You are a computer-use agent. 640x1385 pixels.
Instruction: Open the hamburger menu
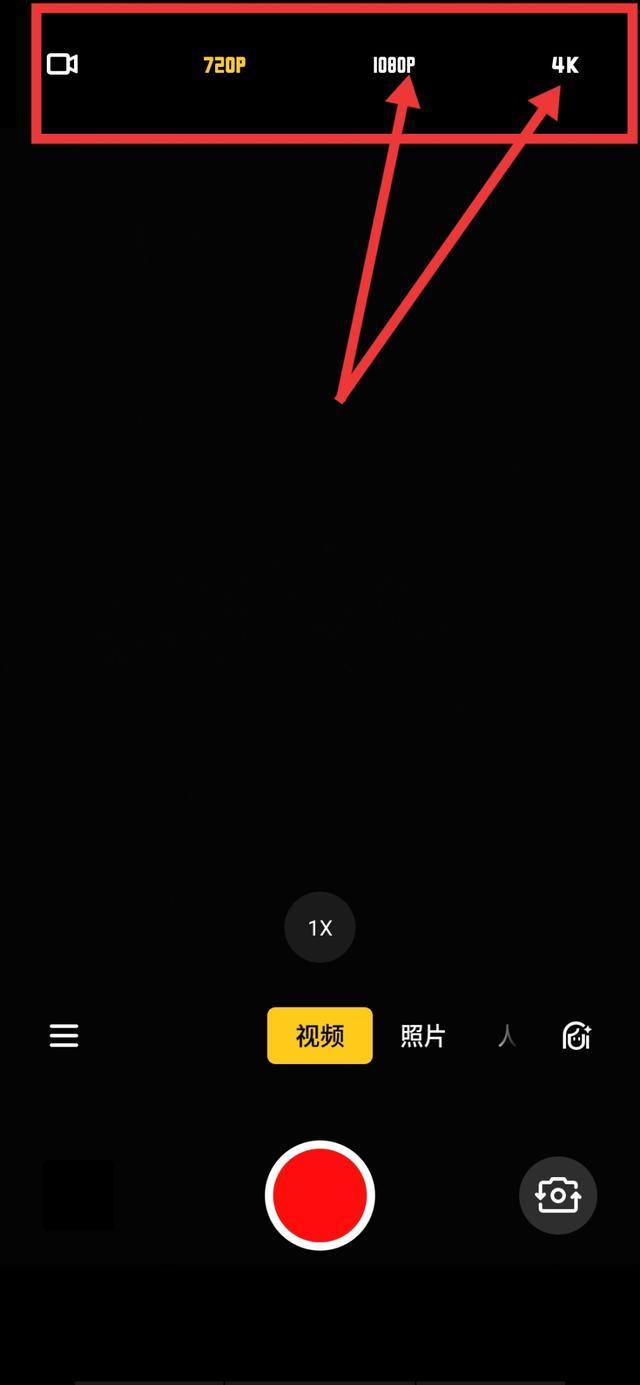(64, 1036)
